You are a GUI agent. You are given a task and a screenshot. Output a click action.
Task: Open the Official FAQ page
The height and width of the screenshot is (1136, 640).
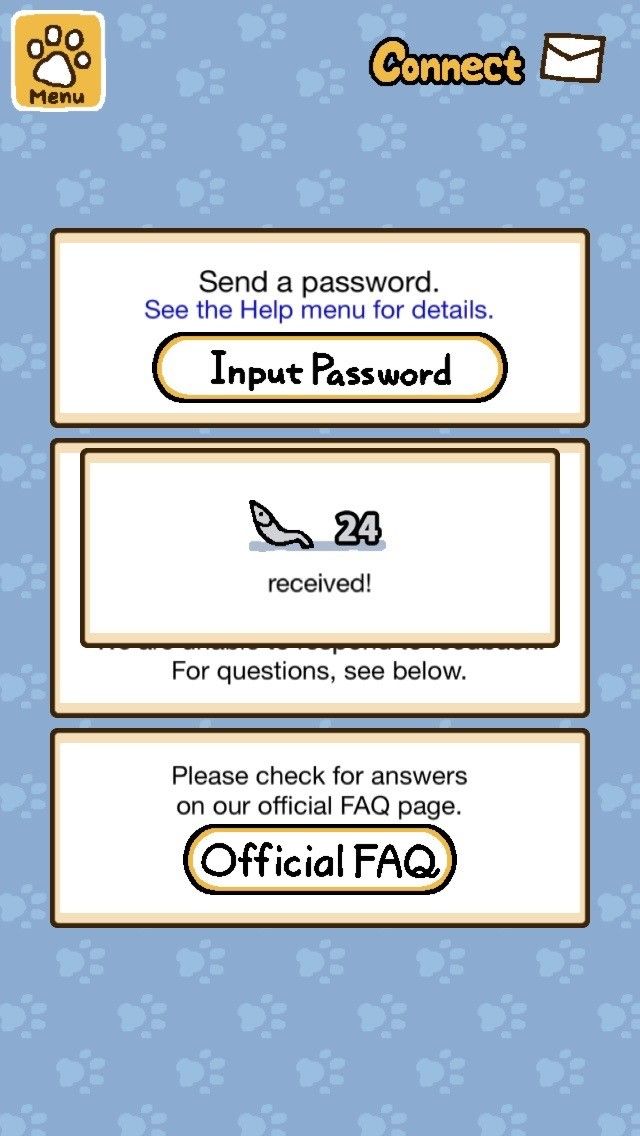(319, 859)
